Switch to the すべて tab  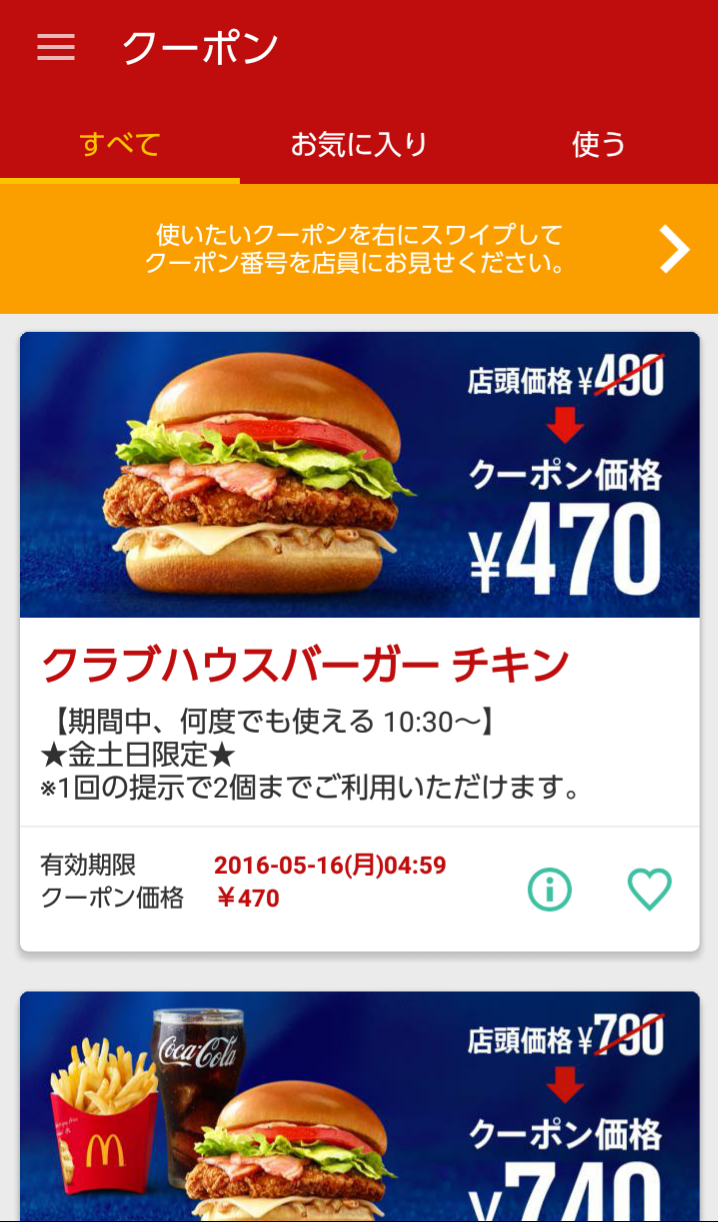click(120, 145)
